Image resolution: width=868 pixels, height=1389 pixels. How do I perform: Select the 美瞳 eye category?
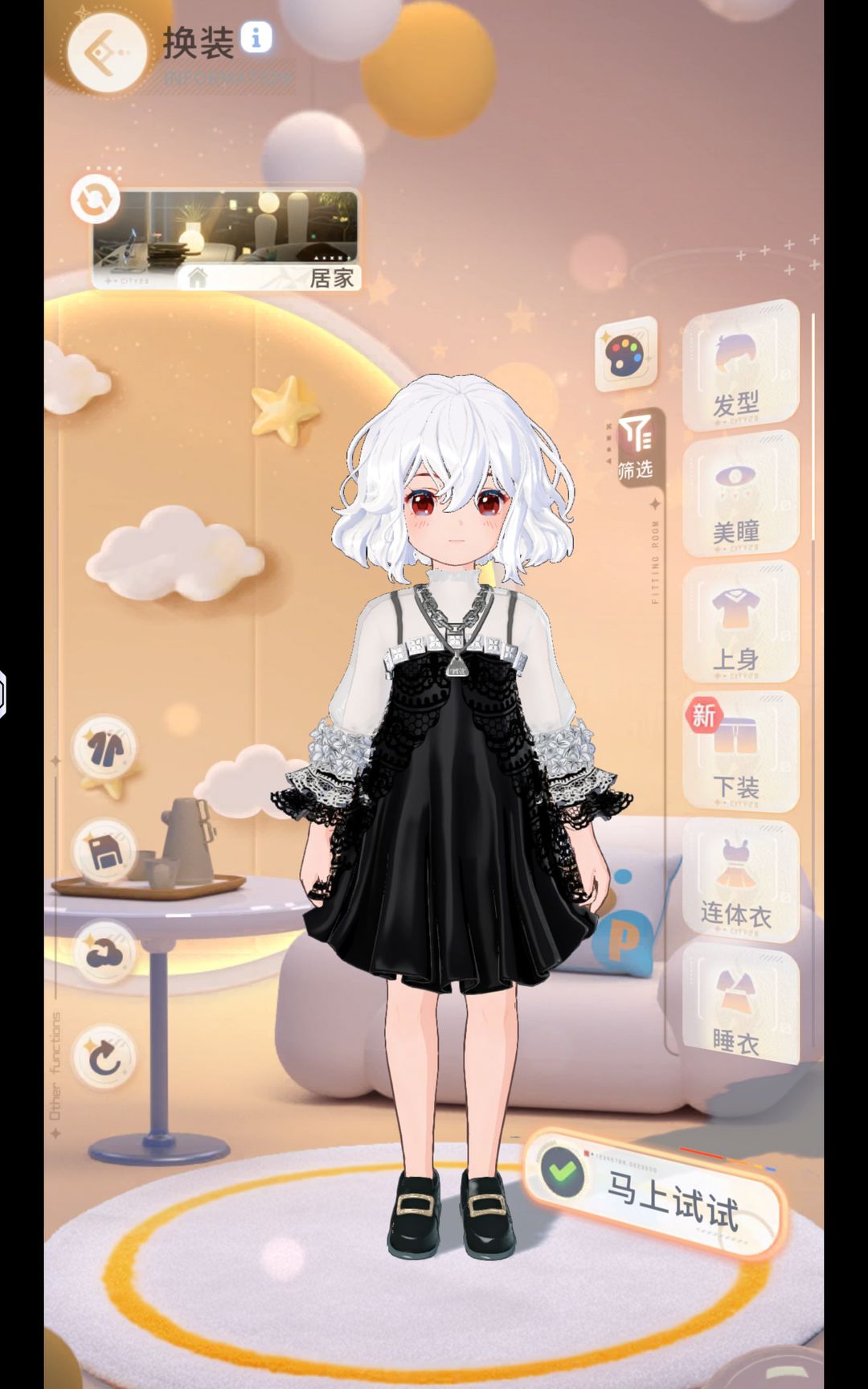point(739,496)
